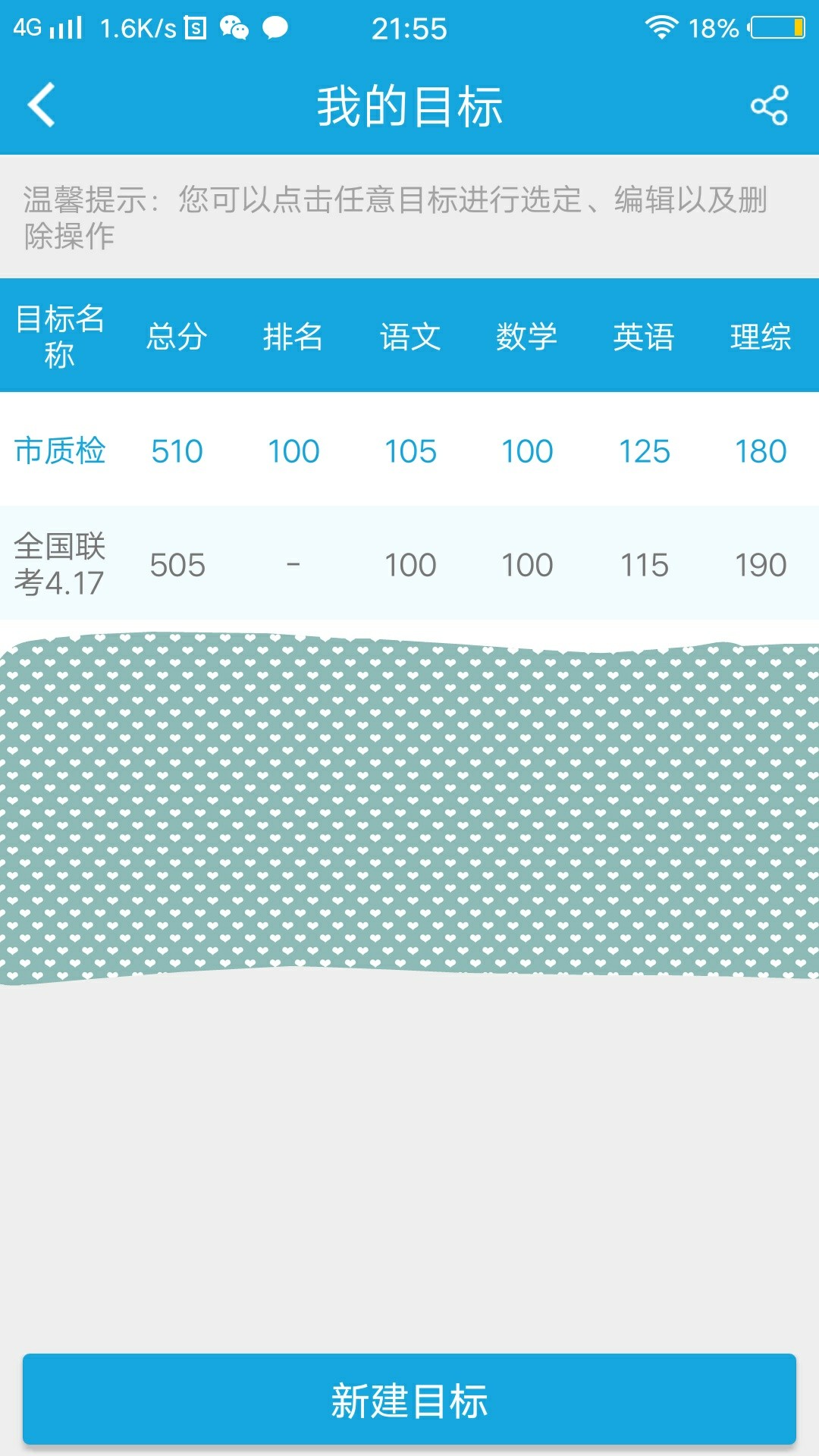Go back from 我的目标 page

tap(42, 105)
